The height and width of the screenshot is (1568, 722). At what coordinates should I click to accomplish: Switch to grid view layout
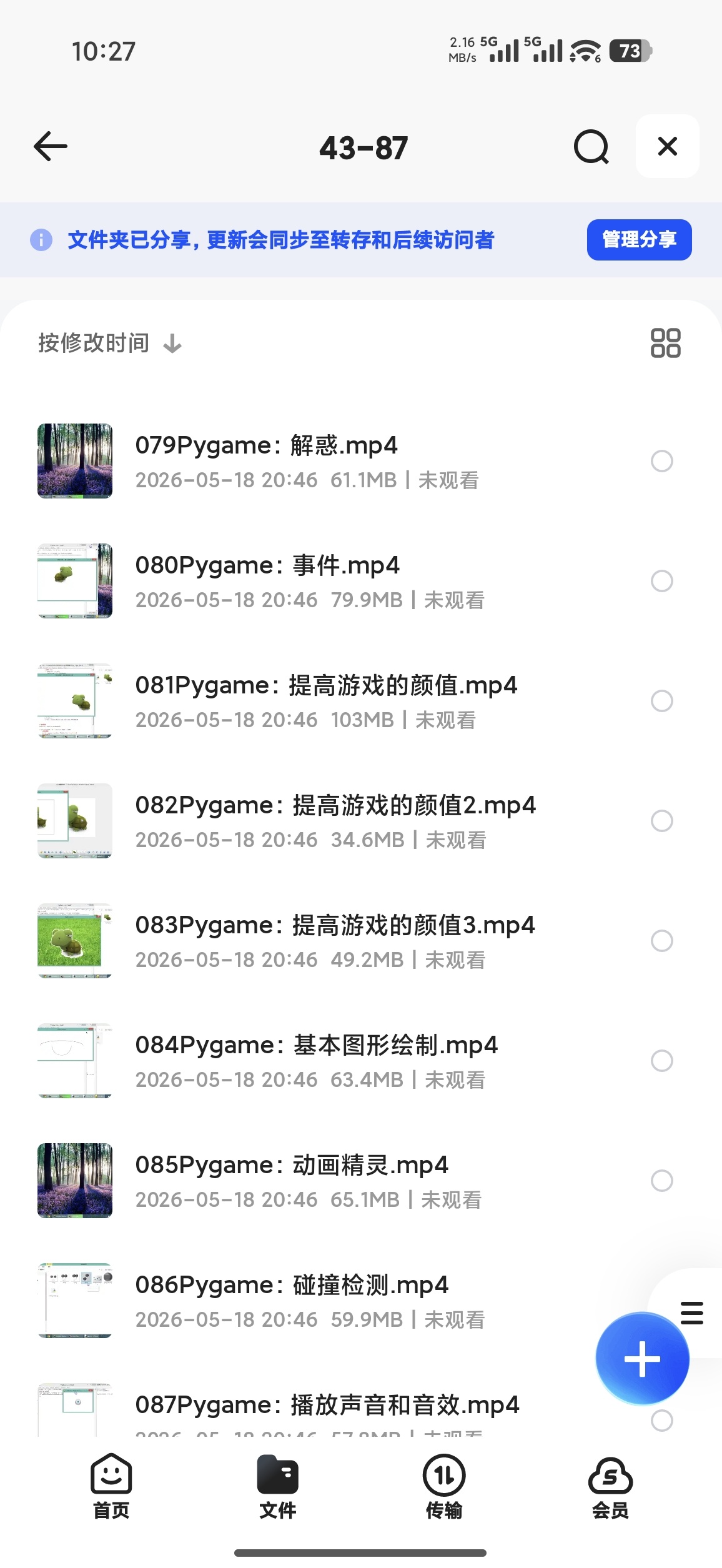click(665, 343)
